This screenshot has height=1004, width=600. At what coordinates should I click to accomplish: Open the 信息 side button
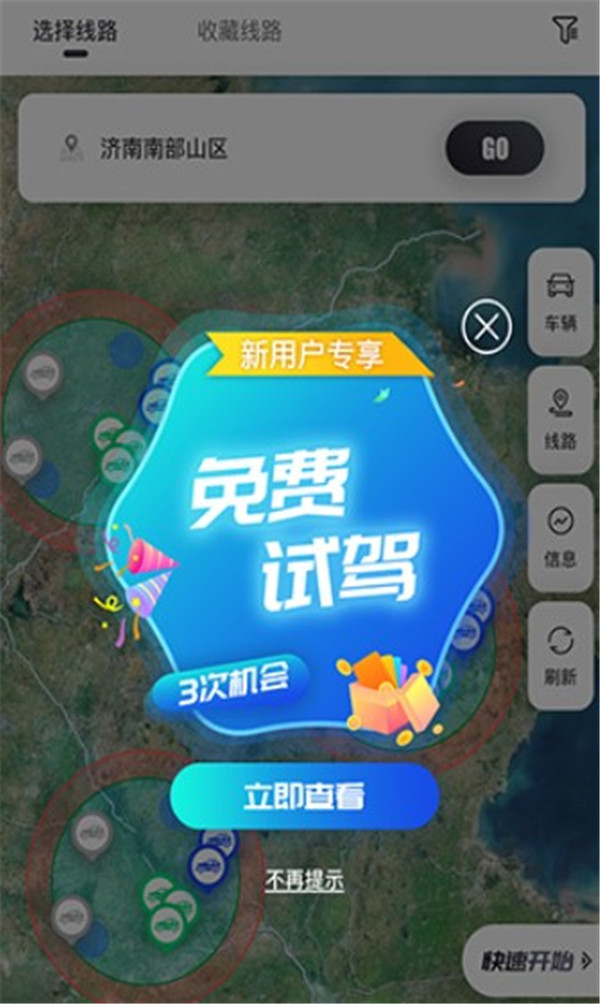(560, 535)
